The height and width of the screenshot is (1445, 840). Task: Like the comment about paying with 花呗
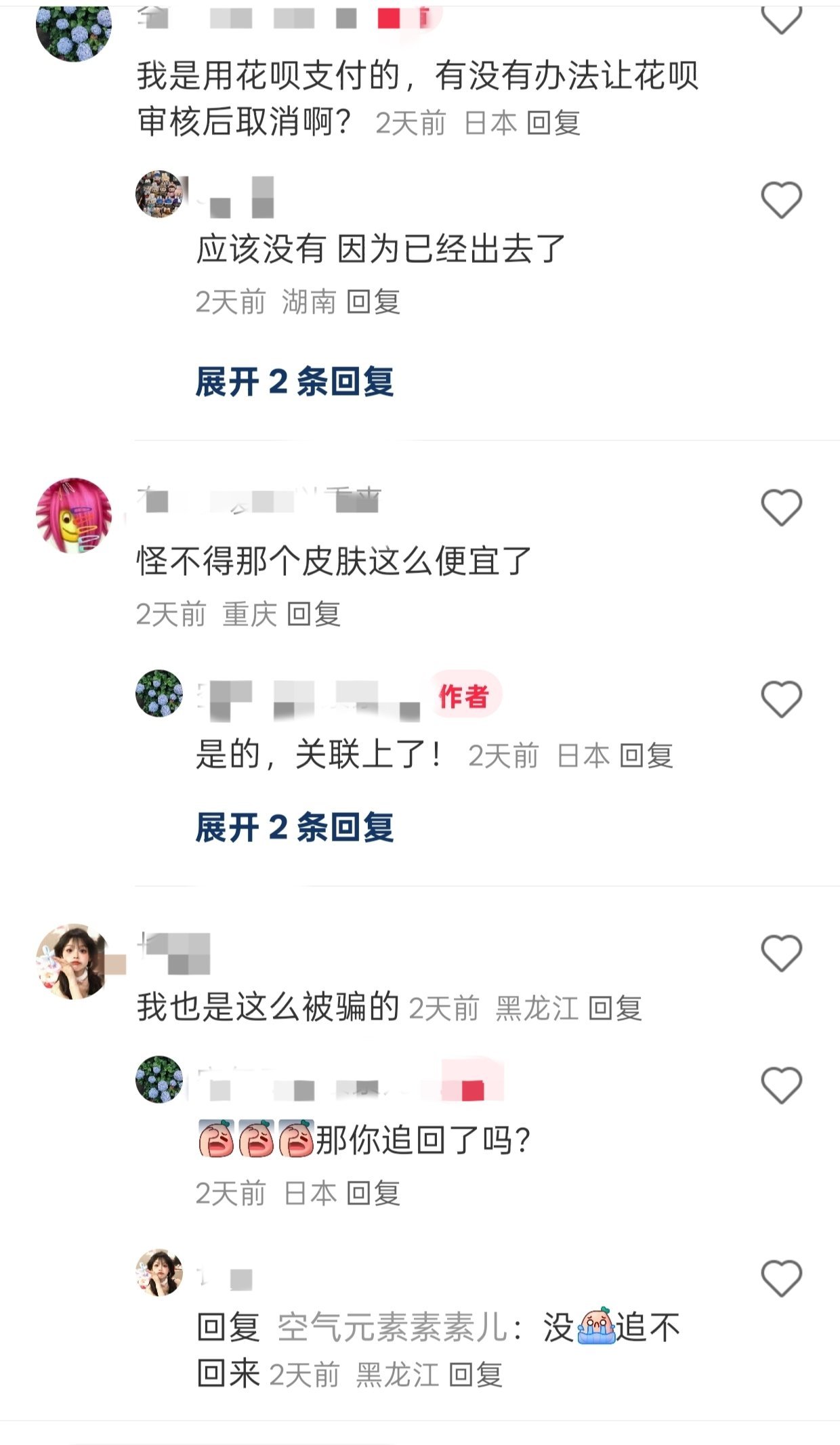tap(781, 19)
